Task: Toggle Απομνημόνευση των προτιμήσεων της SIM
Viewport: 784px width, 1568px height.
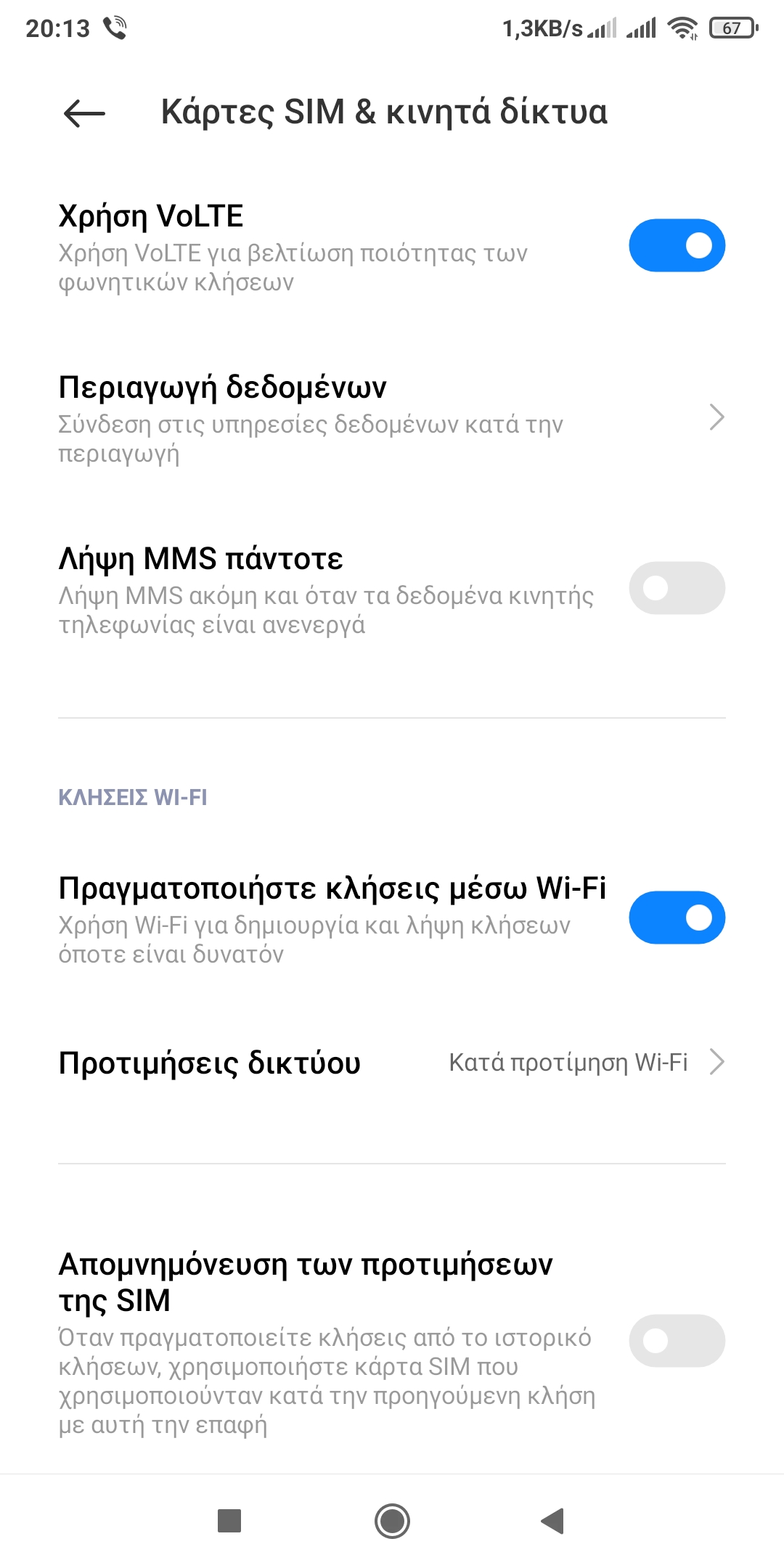Action: [677, 1340]
